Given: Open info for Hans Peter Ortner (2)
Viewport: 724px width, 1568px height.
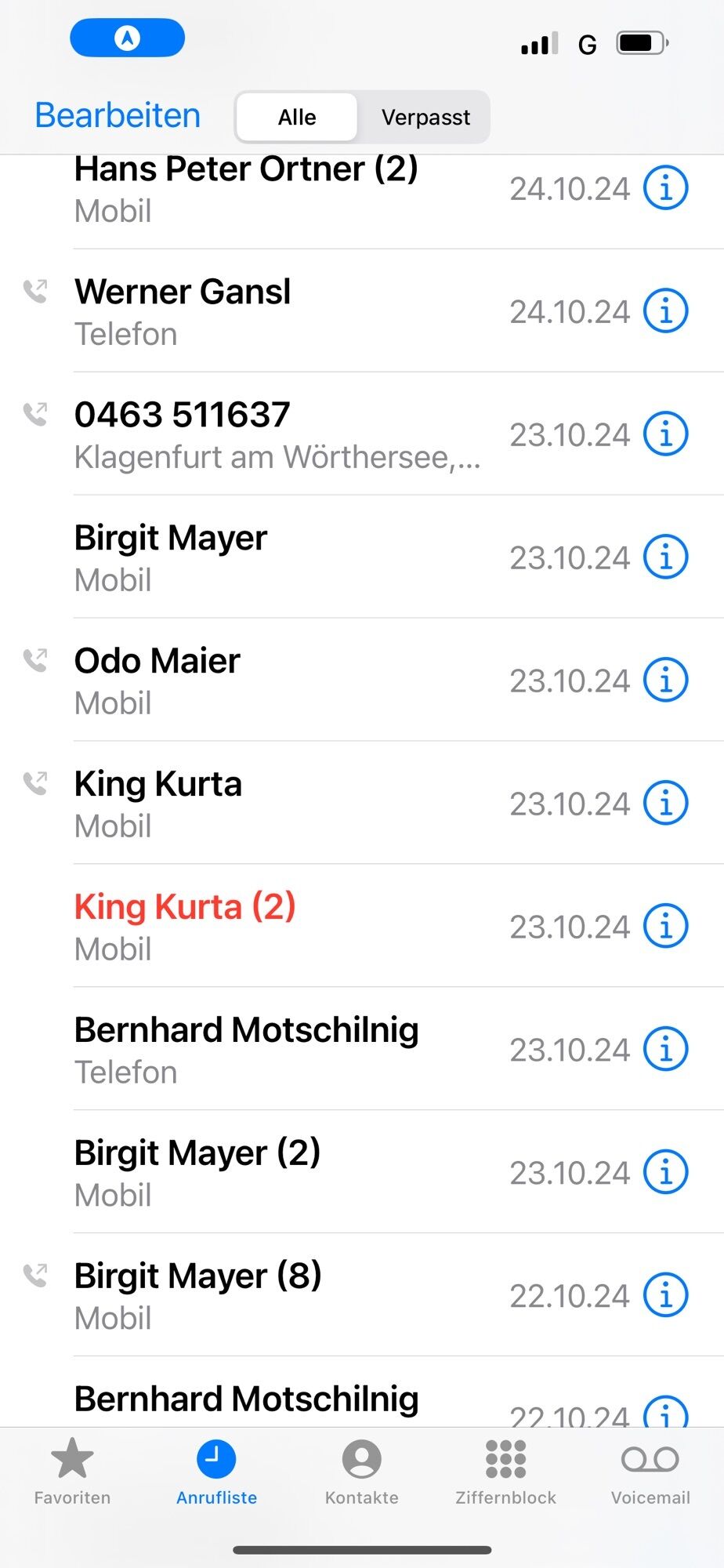Looking at the screenshot, I should click(x=665, y=188).
